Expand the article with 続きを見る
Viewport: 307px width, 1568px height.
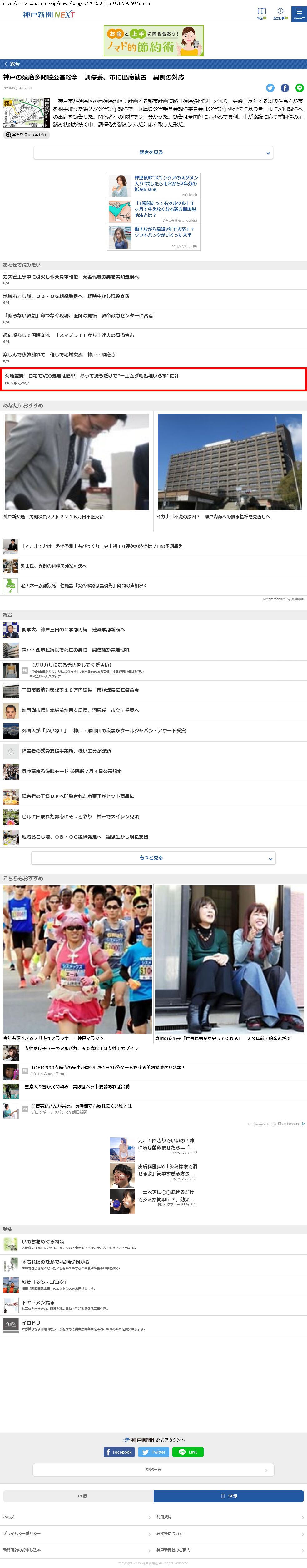tap(153, 153)
